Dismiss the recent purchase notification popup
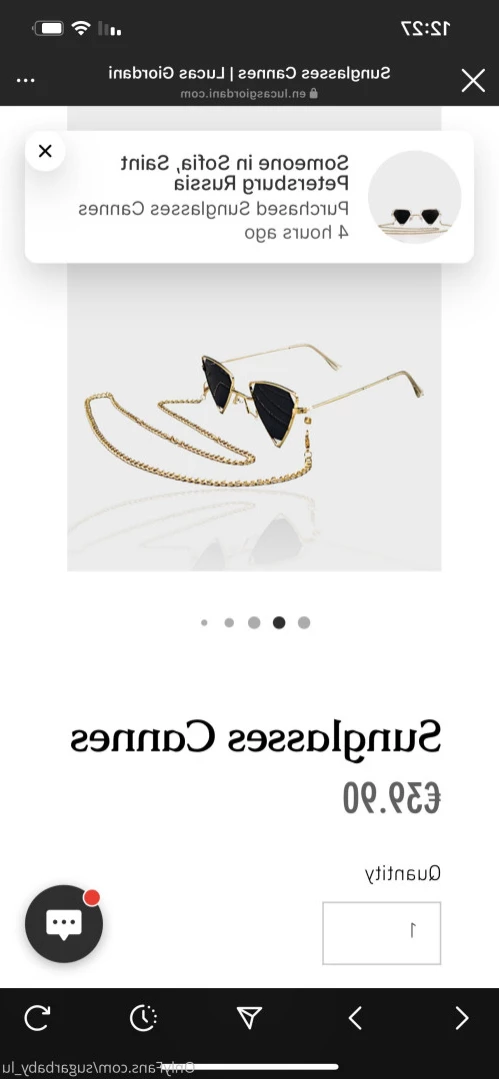 (x=45, y=151)
